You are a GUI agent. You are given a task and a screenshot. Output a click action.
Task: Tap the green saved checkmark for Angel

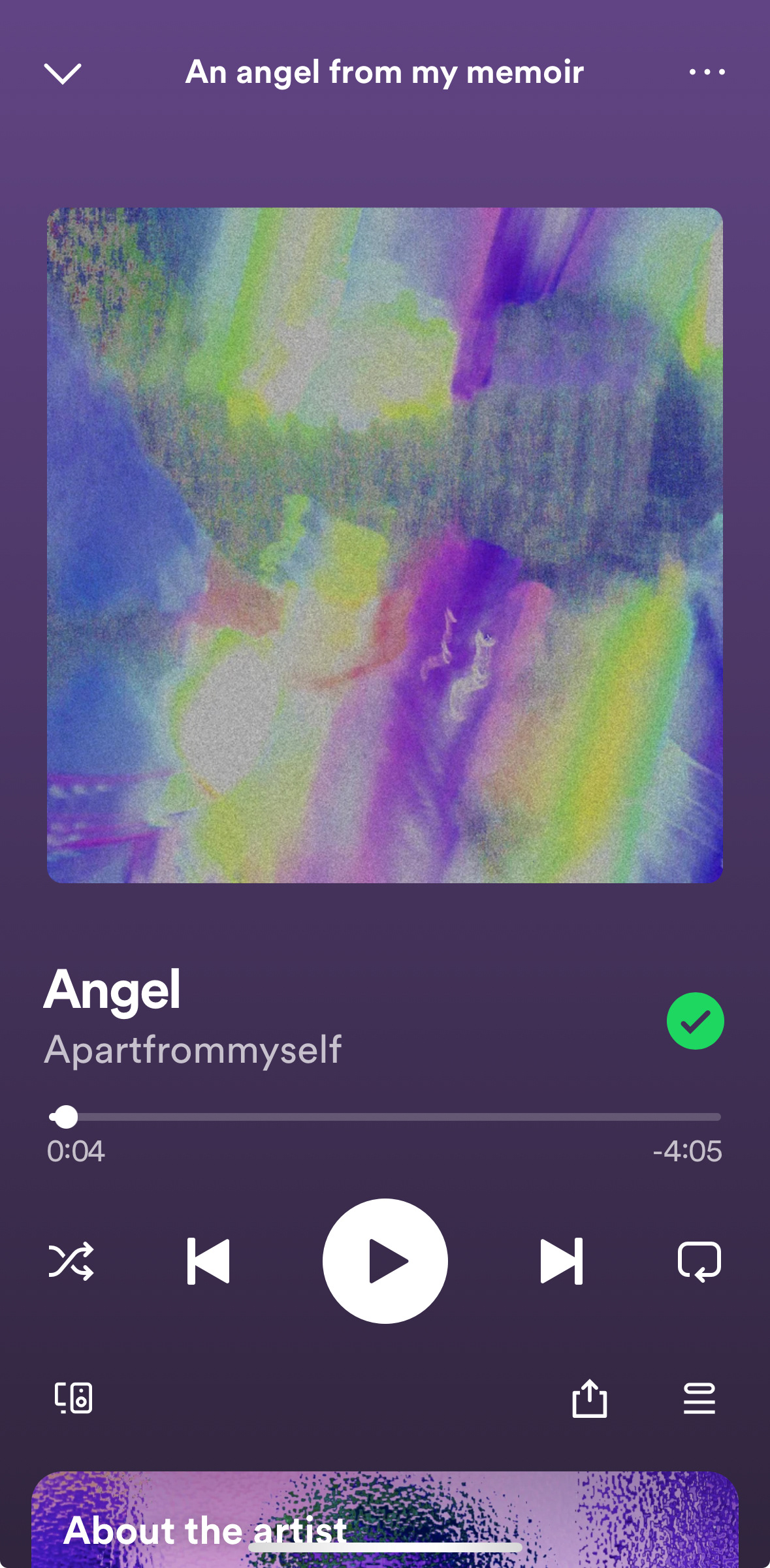695,1021
